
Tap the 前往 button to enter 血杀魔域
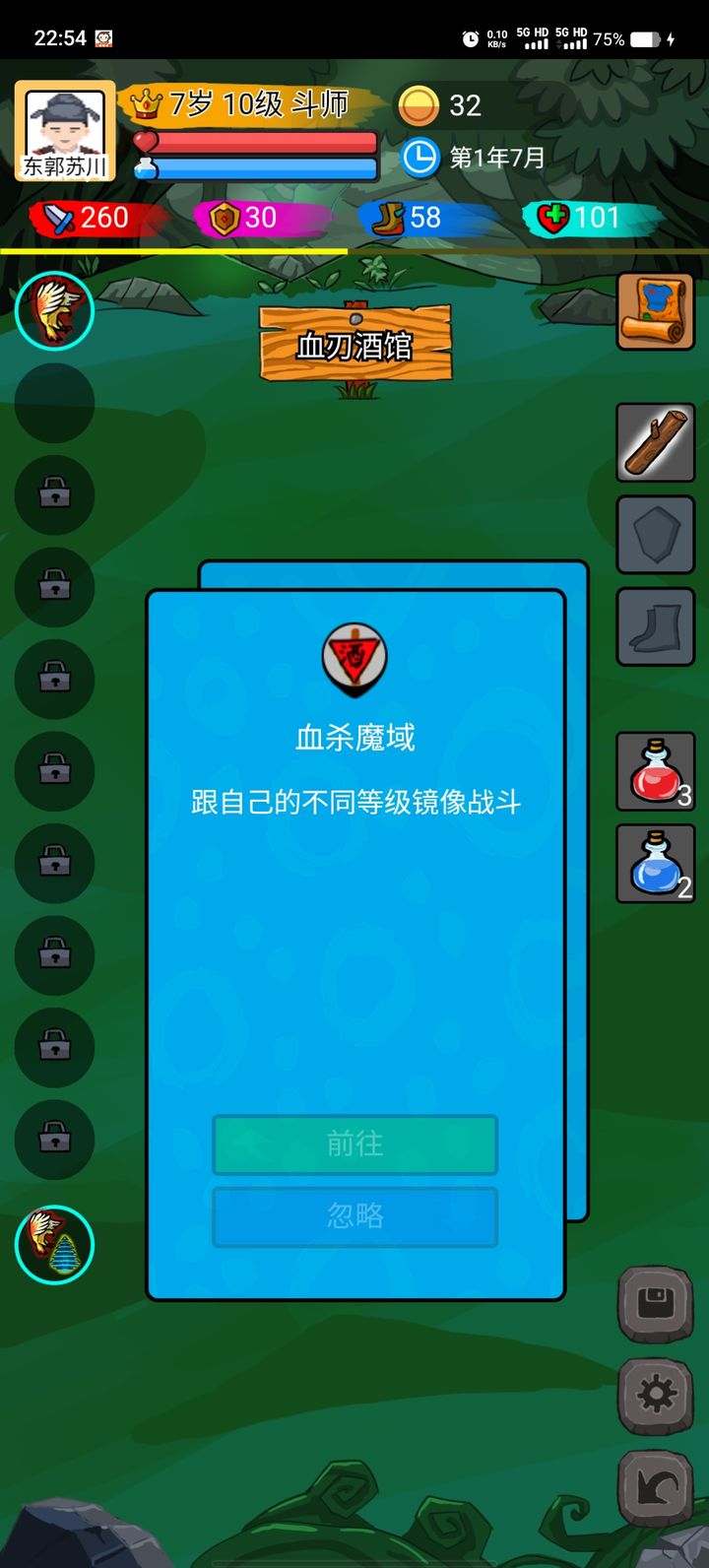(354, 1143)
